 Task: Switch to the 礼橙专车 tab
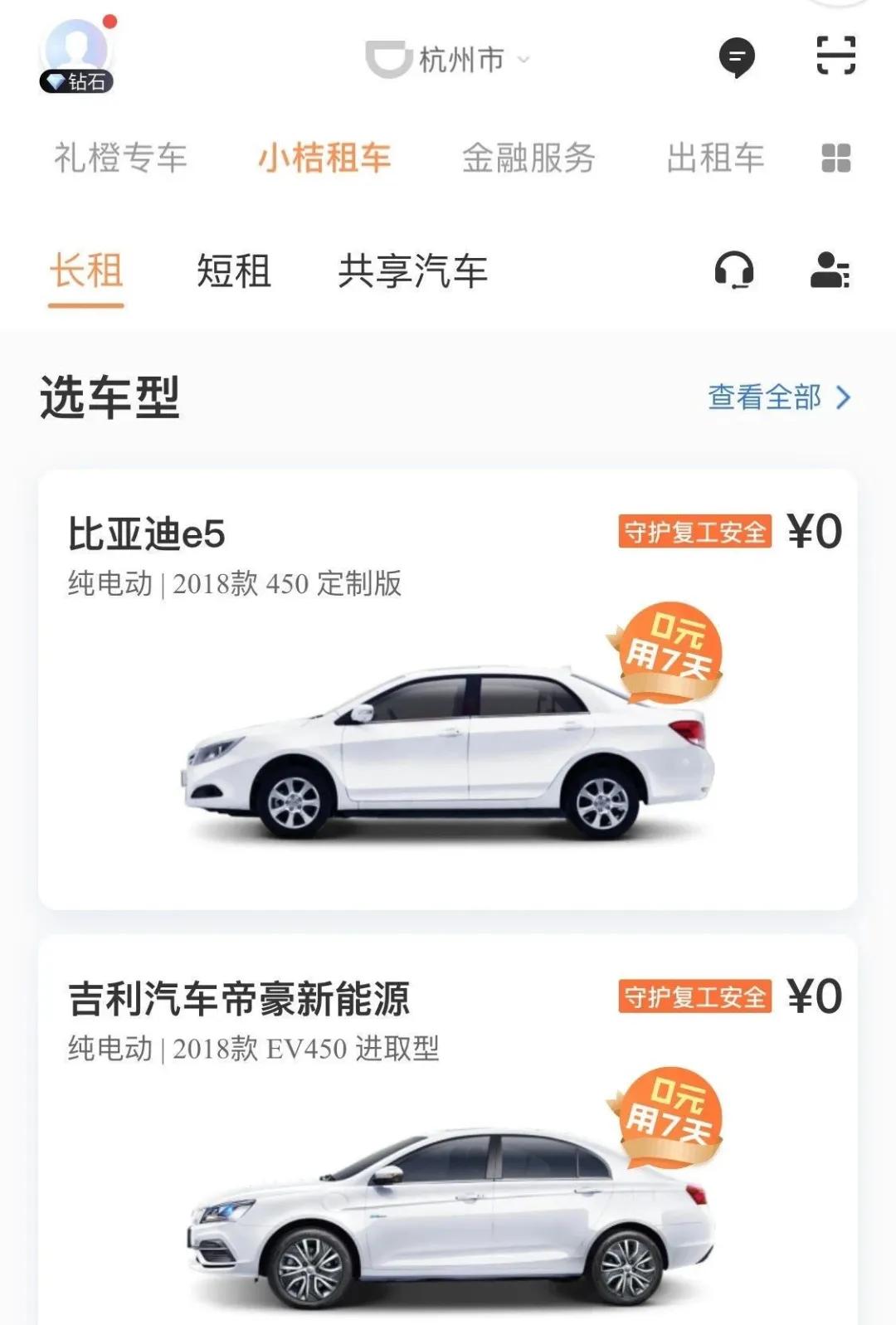coord(124,158)
